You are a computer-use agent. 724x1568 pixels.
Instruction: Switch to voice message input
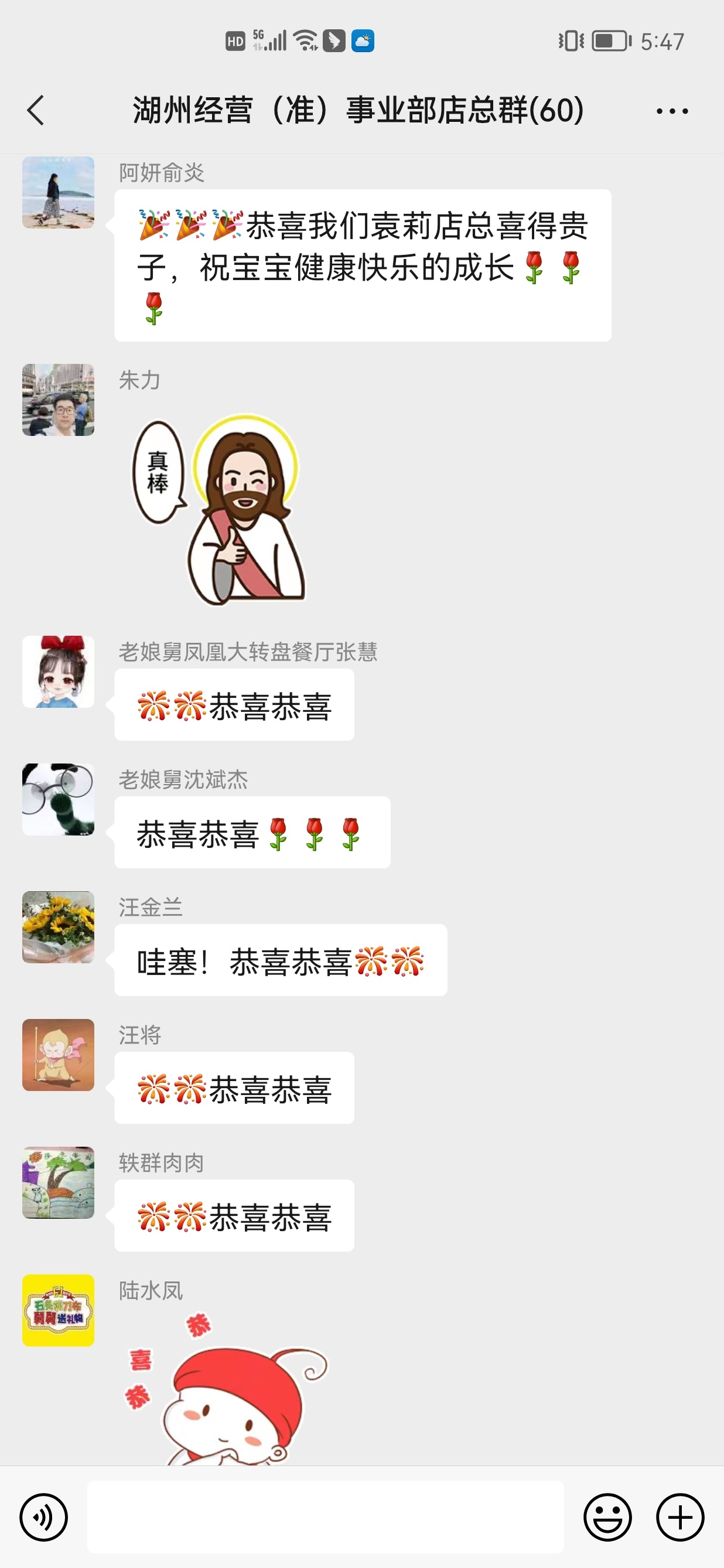(x=44, y=1518)
